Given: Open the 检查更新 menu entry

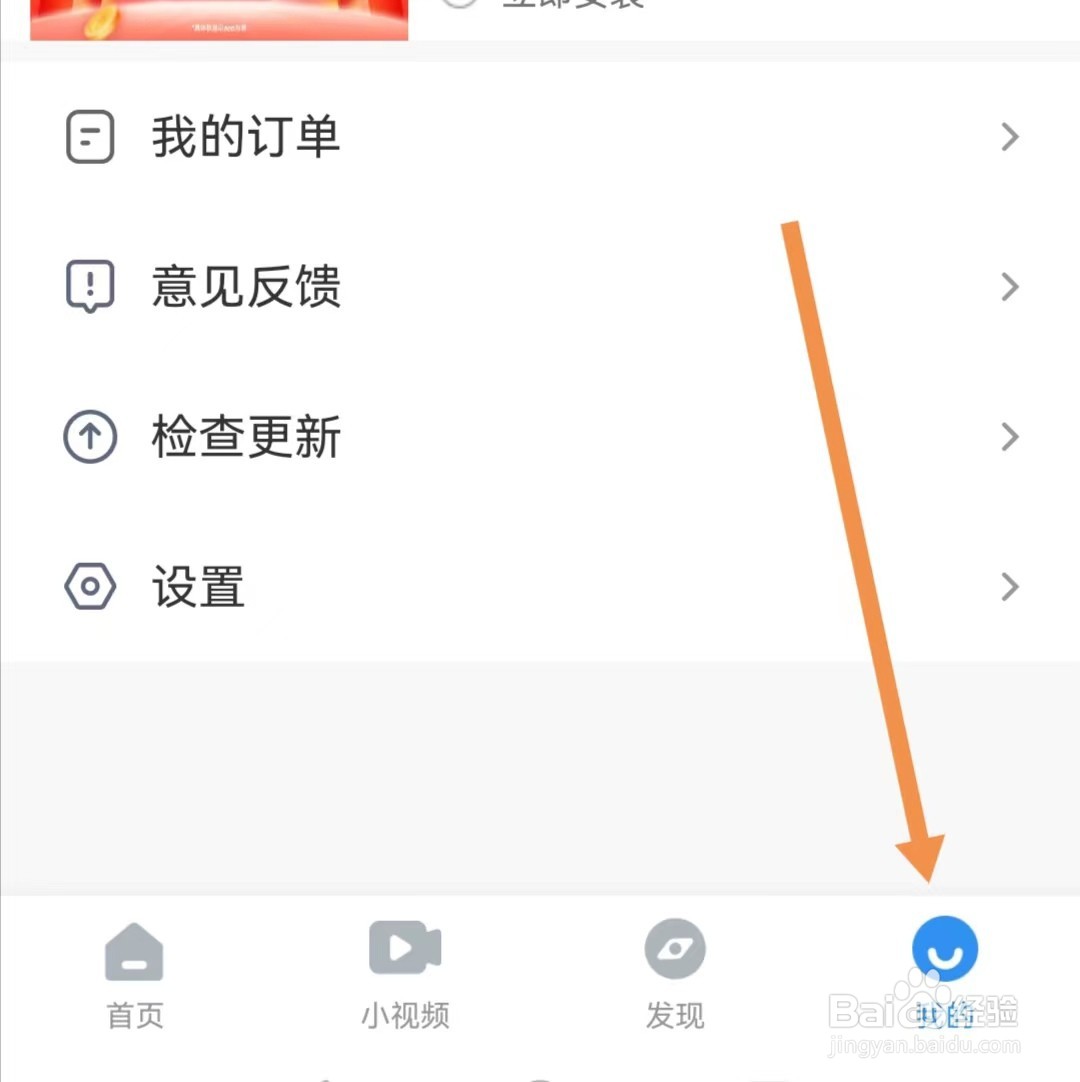Looking at the screenshot, I should coord(246,437).
